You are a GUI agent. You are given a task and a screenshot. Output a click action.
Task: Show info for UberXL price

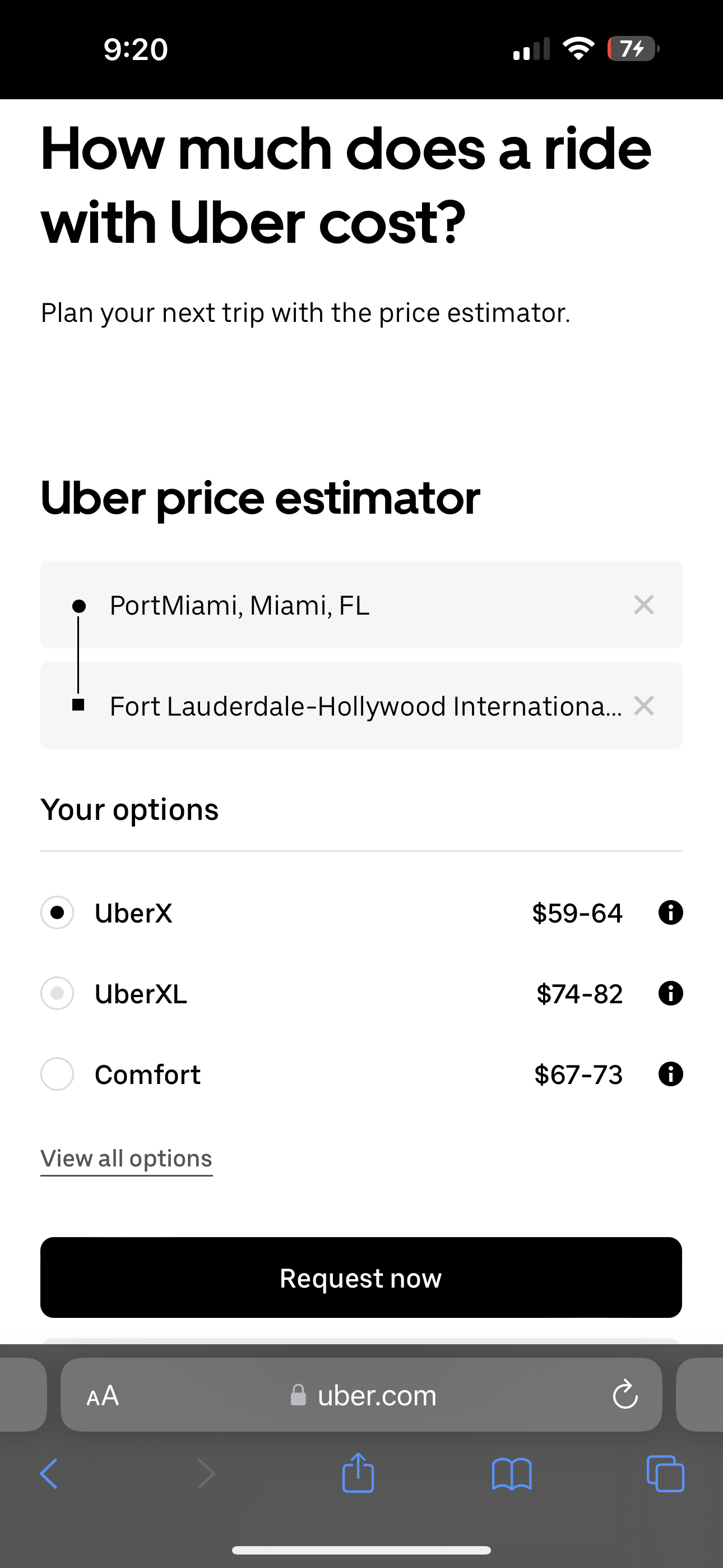[671, 993]
